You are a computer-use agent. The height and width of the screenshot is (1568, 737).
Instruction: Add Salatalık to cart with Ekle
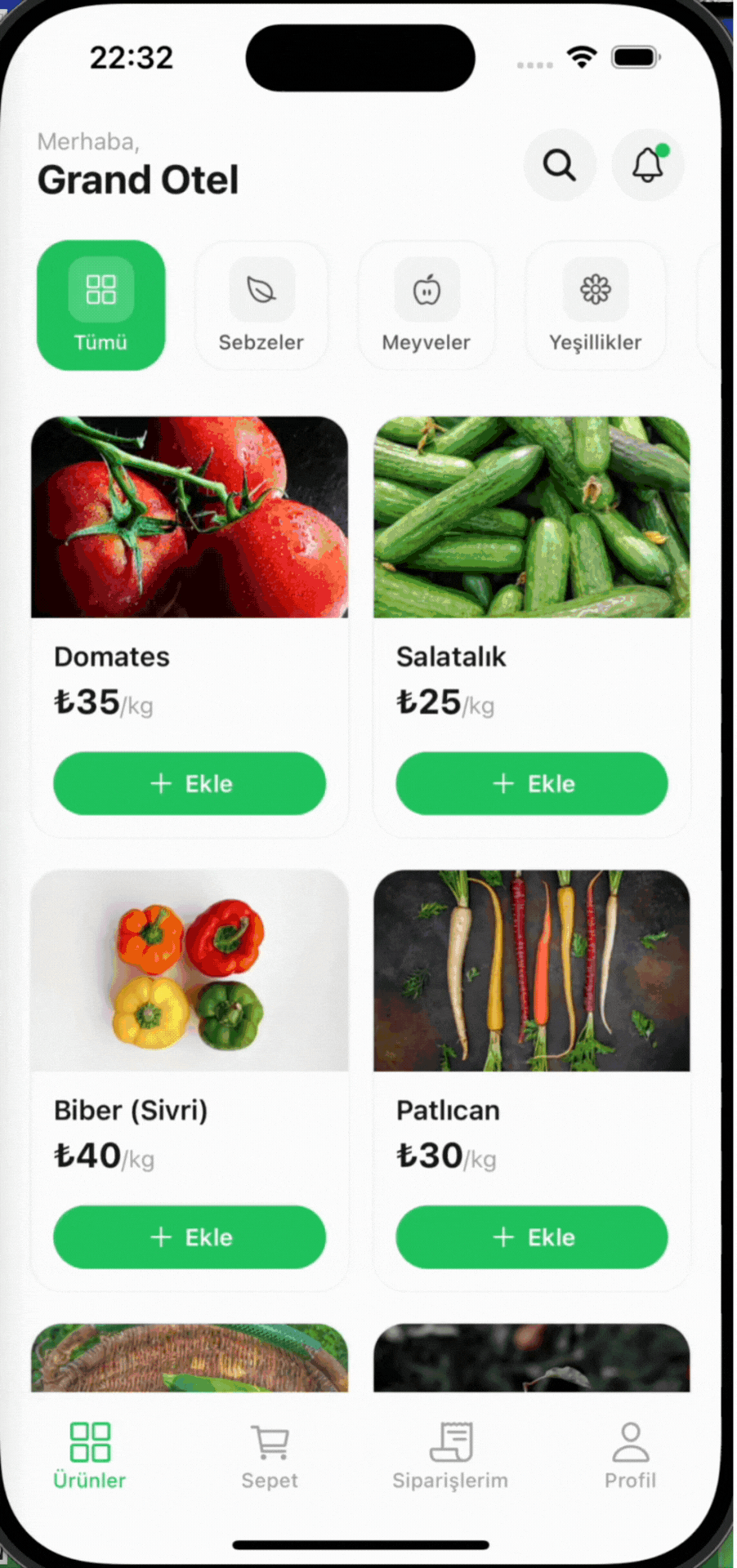pos(532,783)
